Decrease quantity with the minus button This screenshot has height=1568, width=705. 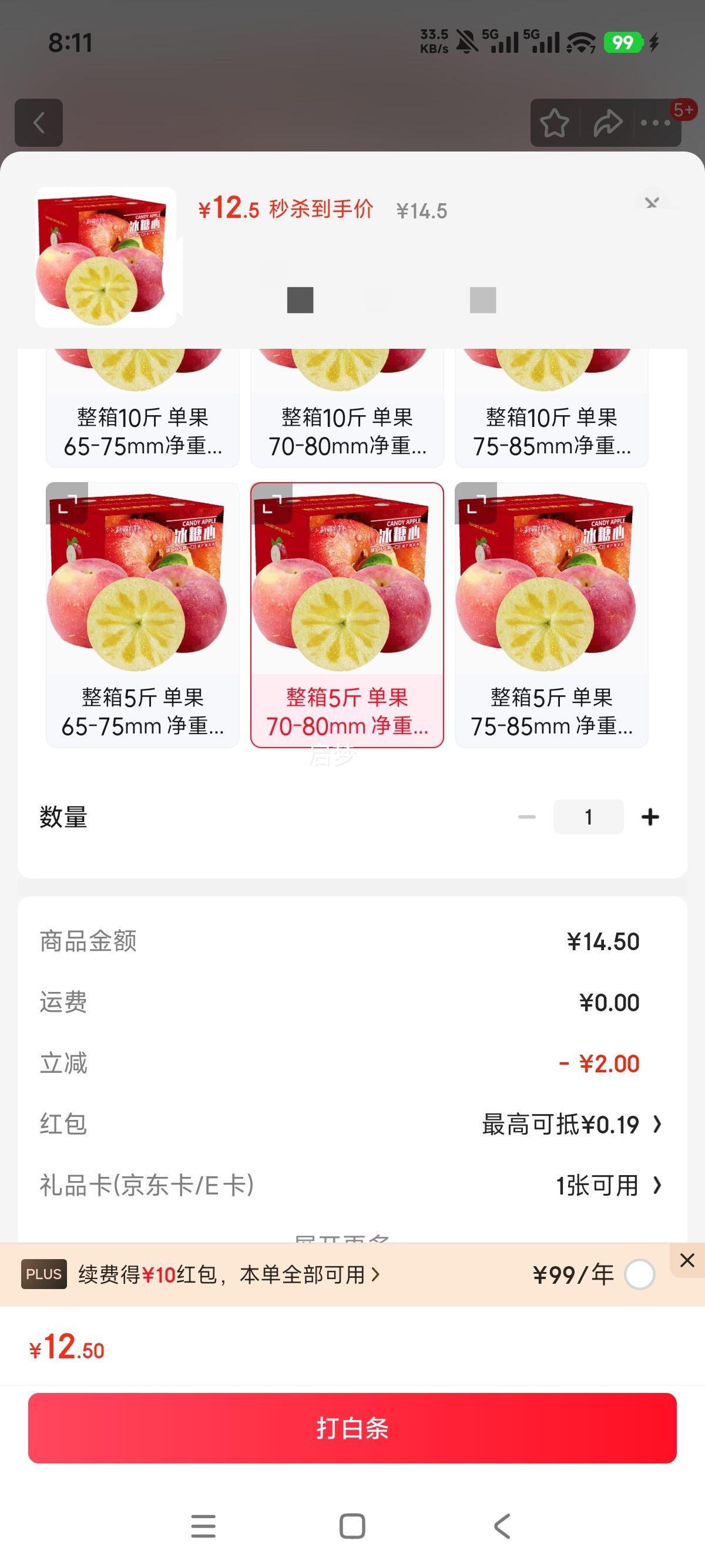point(526,817)
